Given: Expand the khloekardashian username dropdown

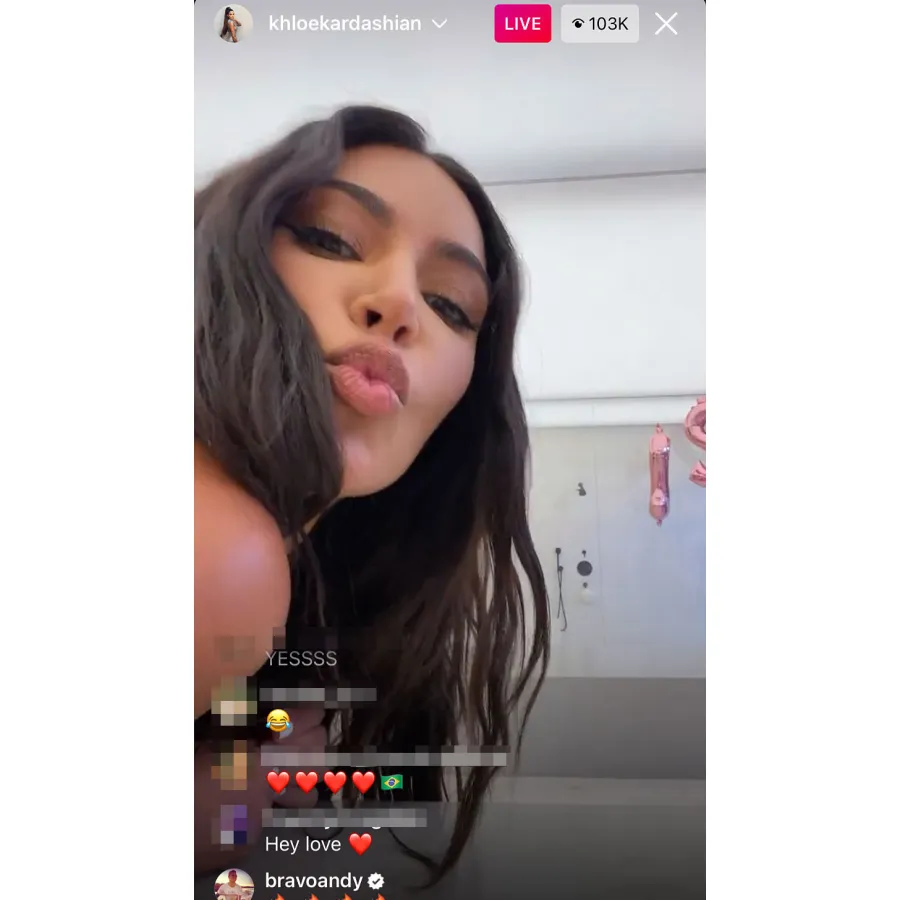Looking at the screenshot, I should pos(439,24).
